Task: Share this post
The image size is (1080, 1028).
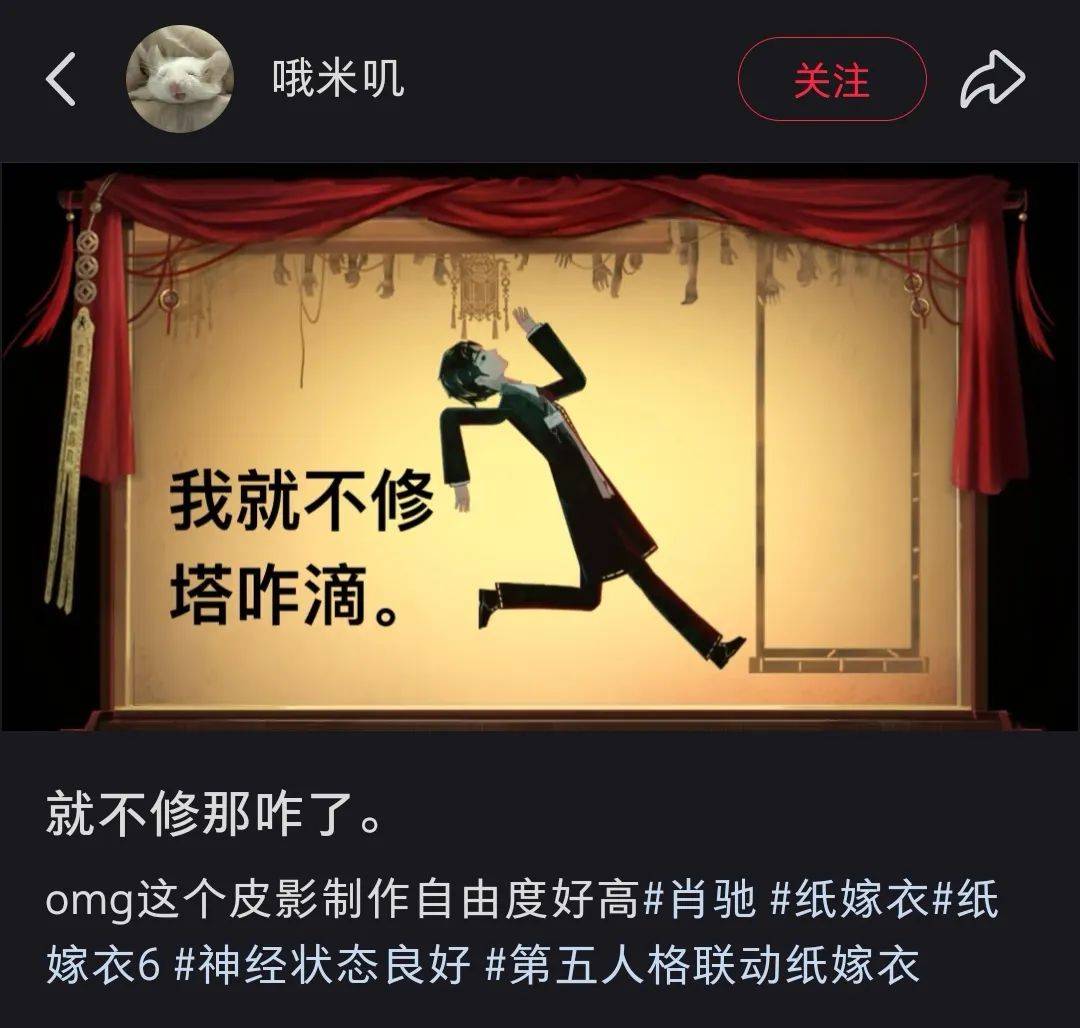Action: click(992, 80)
